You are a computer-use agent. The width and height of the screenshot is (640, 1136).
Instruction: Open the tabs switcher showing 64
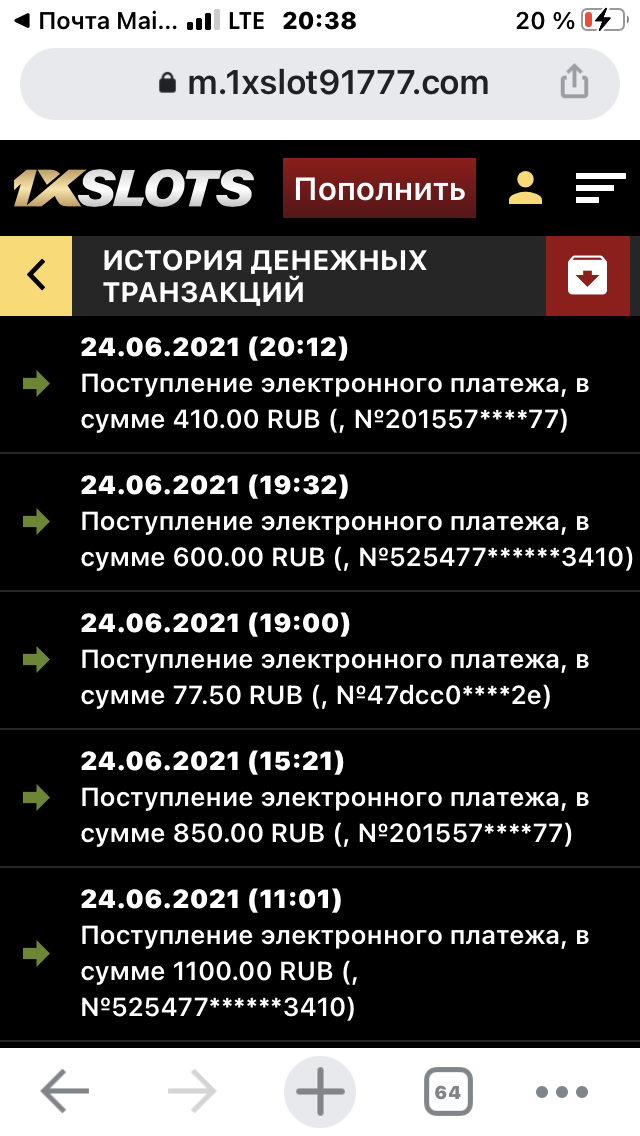(x=447, y=1092)
